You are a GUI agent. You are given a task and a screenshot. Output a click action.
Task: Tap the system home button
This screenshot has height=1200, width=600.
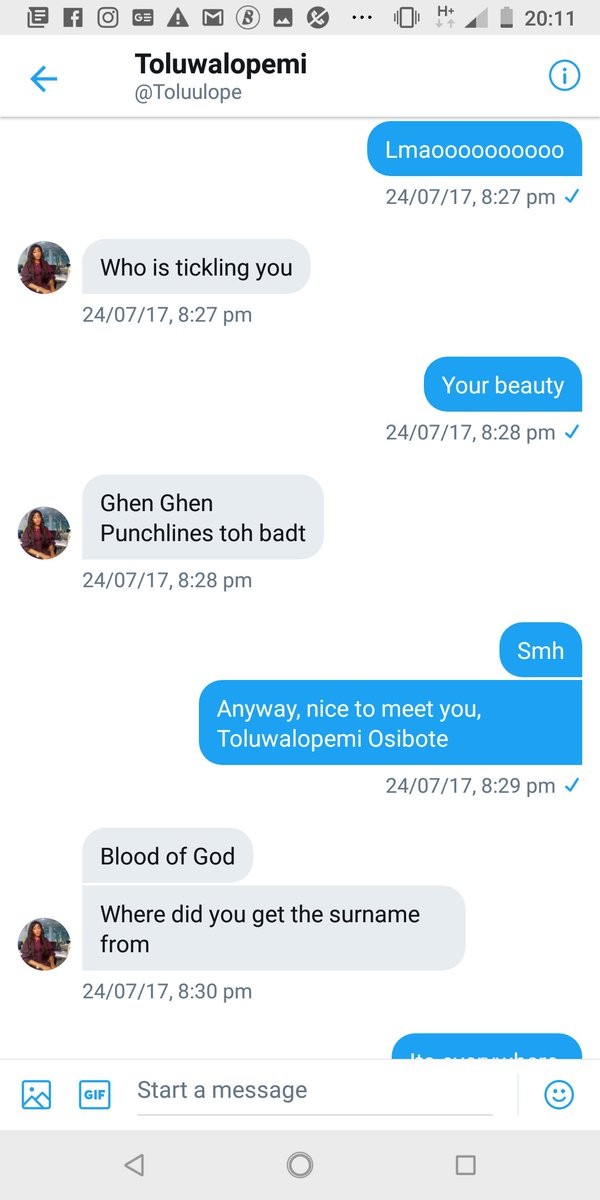point(299,1164)
